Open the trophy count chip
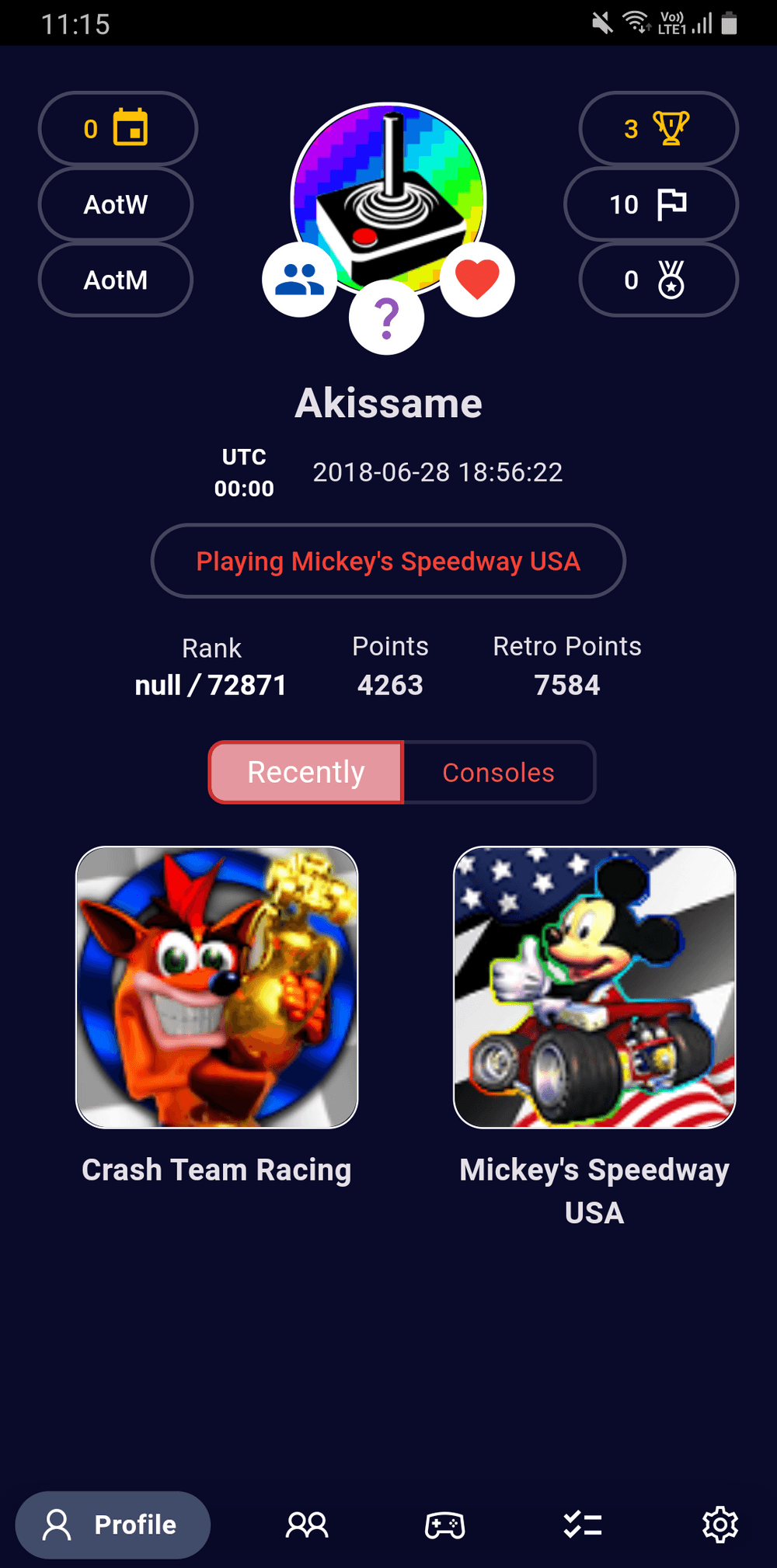 (657, 128)
